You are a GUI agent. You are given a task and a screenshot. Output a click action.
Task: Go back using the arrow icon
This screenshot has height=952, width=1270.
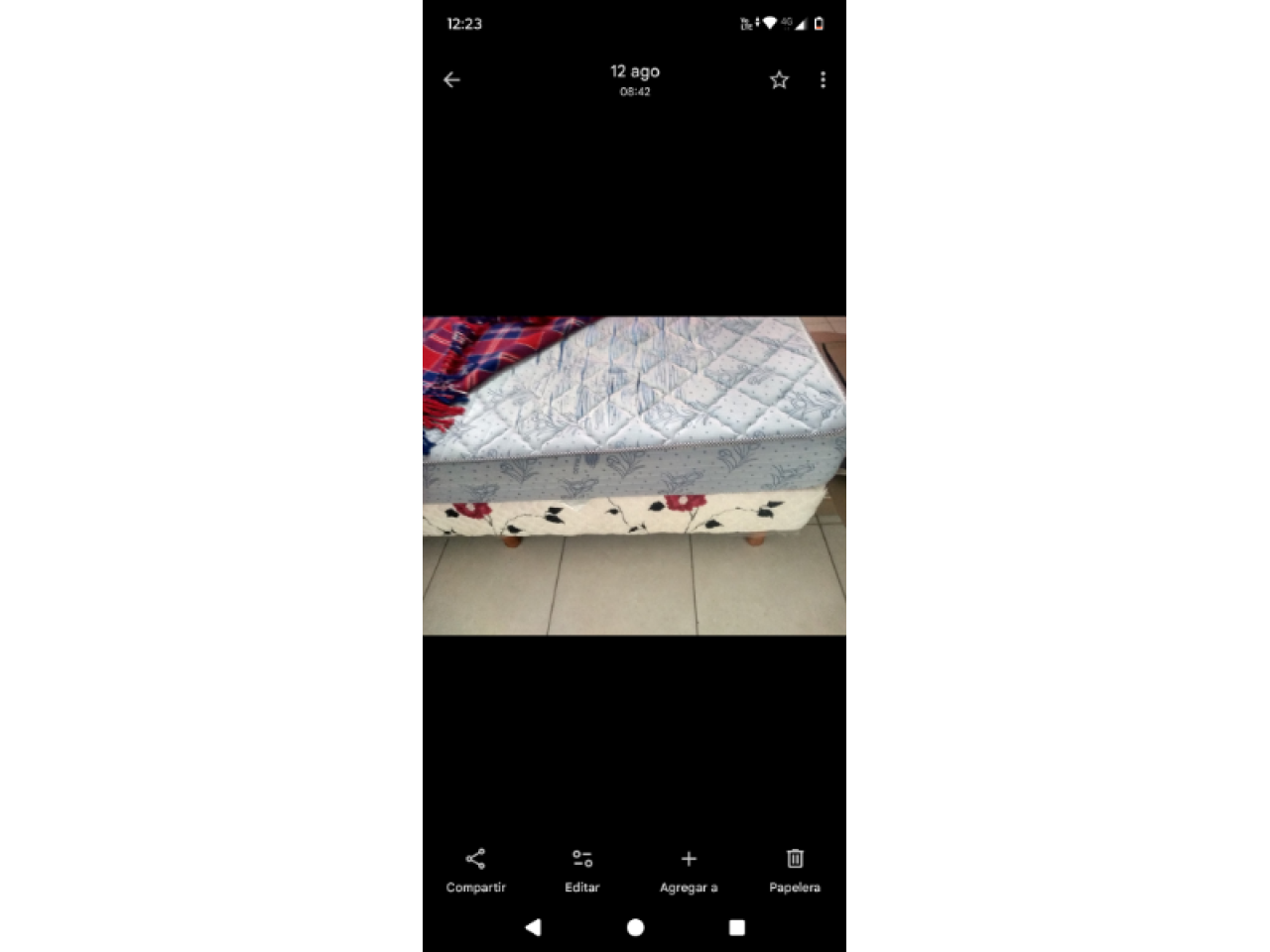[451, 79]
